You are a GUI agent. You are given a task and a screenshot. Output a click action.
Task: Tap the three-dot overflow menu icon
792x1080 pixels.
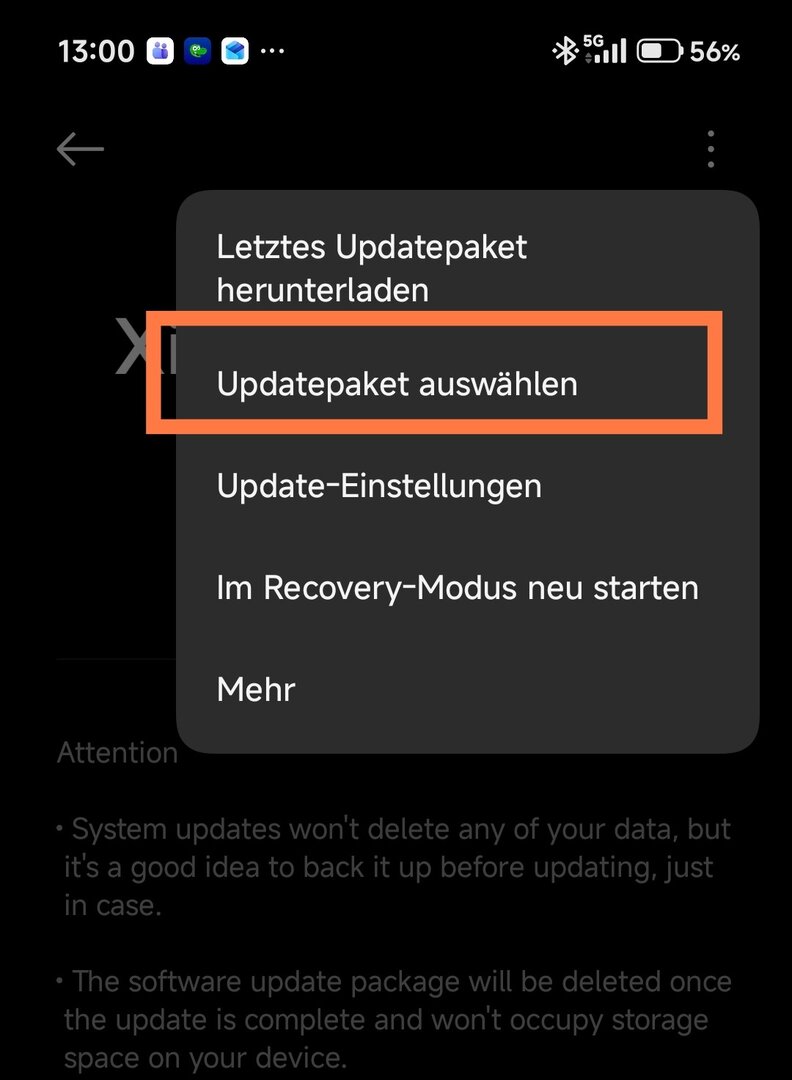[710, 150]
